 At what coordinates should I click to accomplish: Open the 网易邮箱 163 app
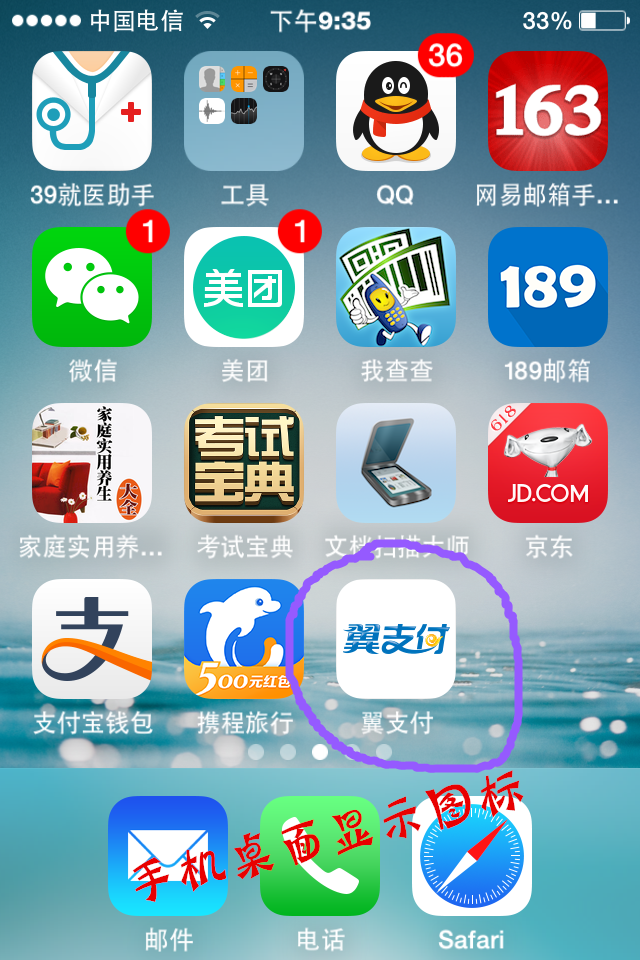coord(548,111)
